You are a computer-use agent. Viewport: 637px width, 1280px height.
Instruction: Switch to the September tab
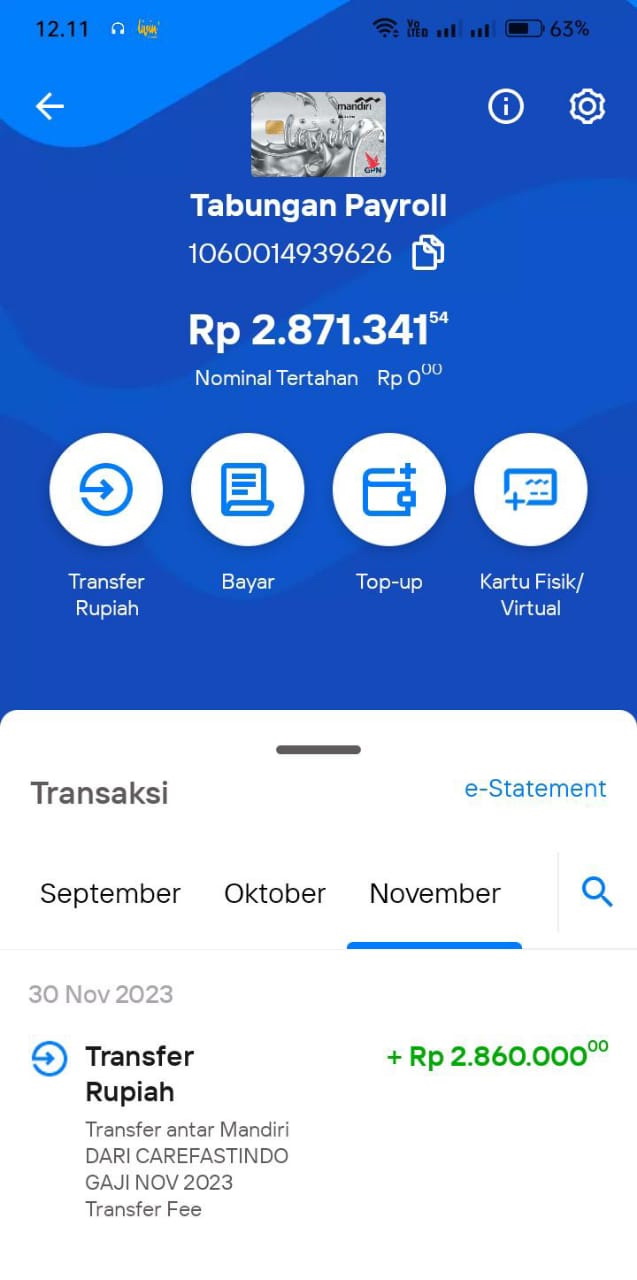click(110, 893)
